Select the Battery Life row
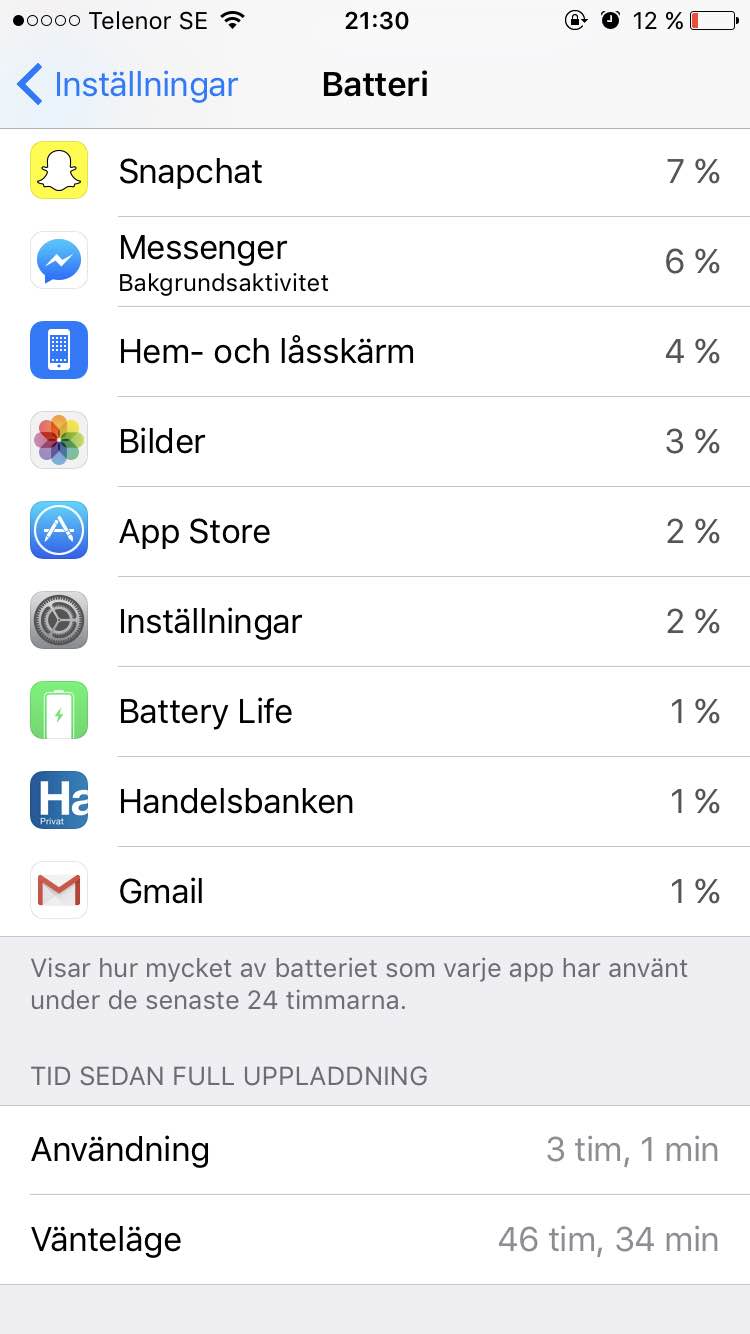 [x=375, y=712]
